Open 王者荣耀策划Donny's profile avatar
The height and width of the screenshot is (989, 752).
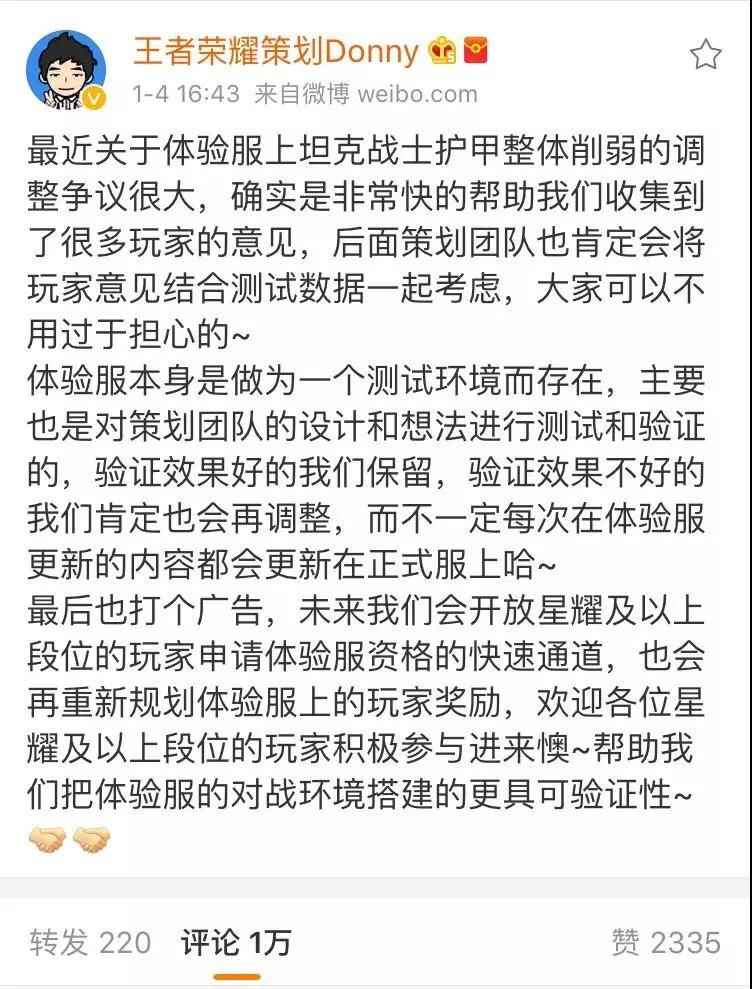point(65,67)
